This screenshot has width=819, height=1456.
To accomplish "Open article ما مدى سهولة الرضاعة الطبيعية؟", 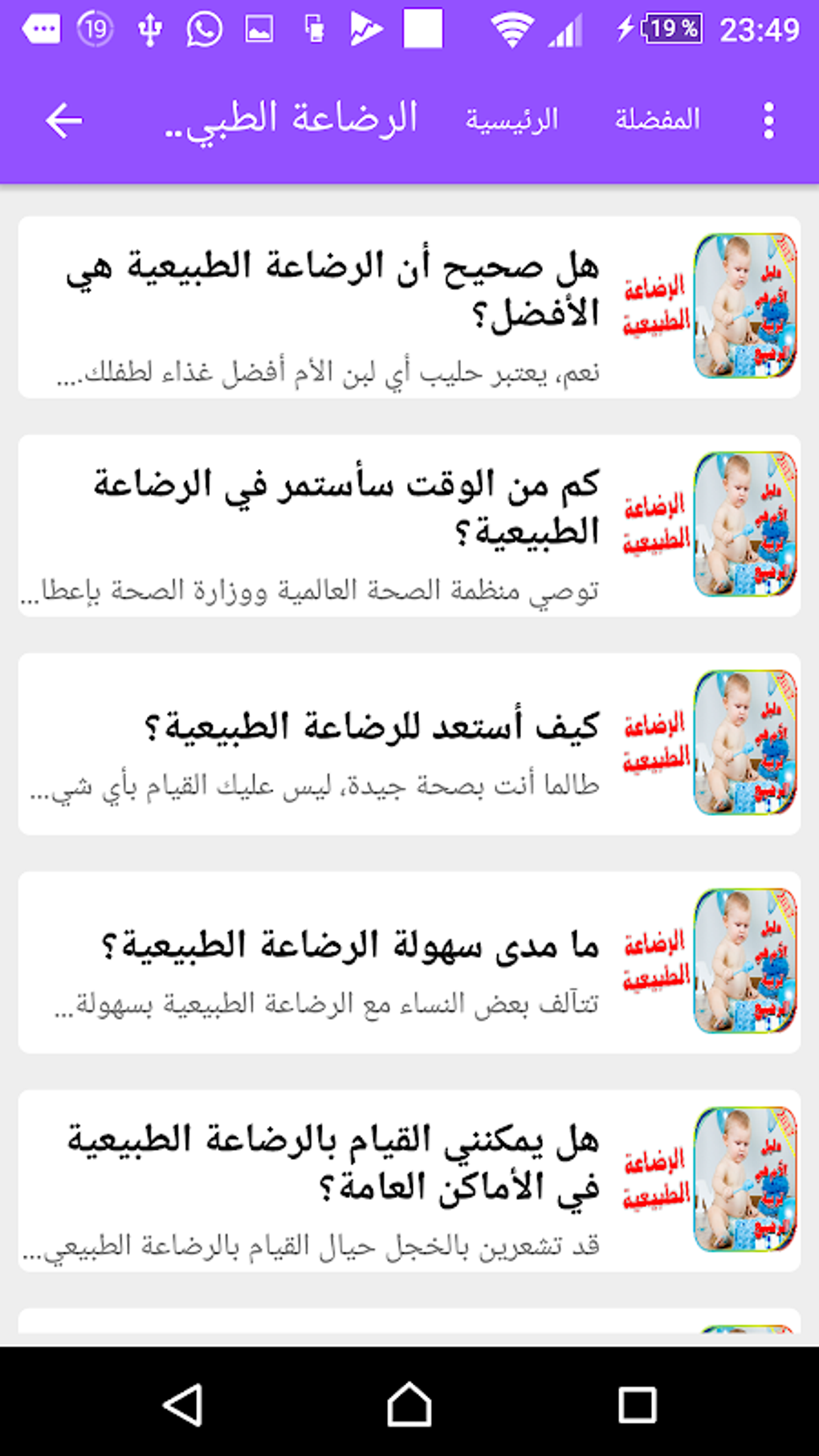I will [409, 963].
